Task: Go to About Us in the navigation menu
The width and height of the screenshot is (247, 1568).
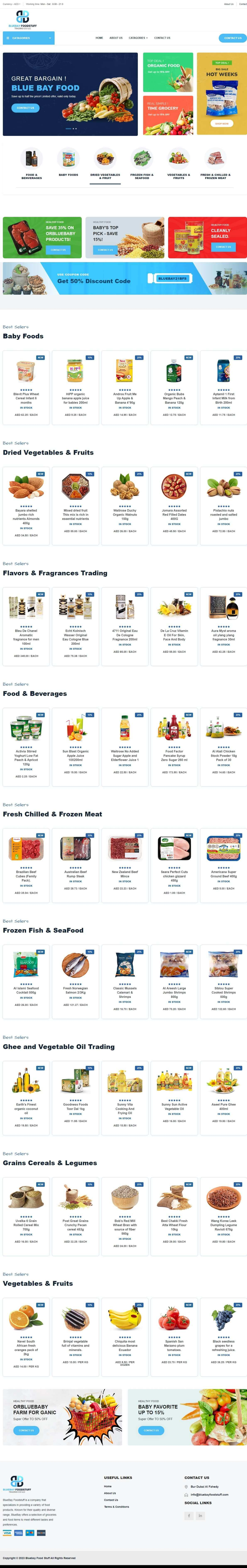Action: point(116,38)
